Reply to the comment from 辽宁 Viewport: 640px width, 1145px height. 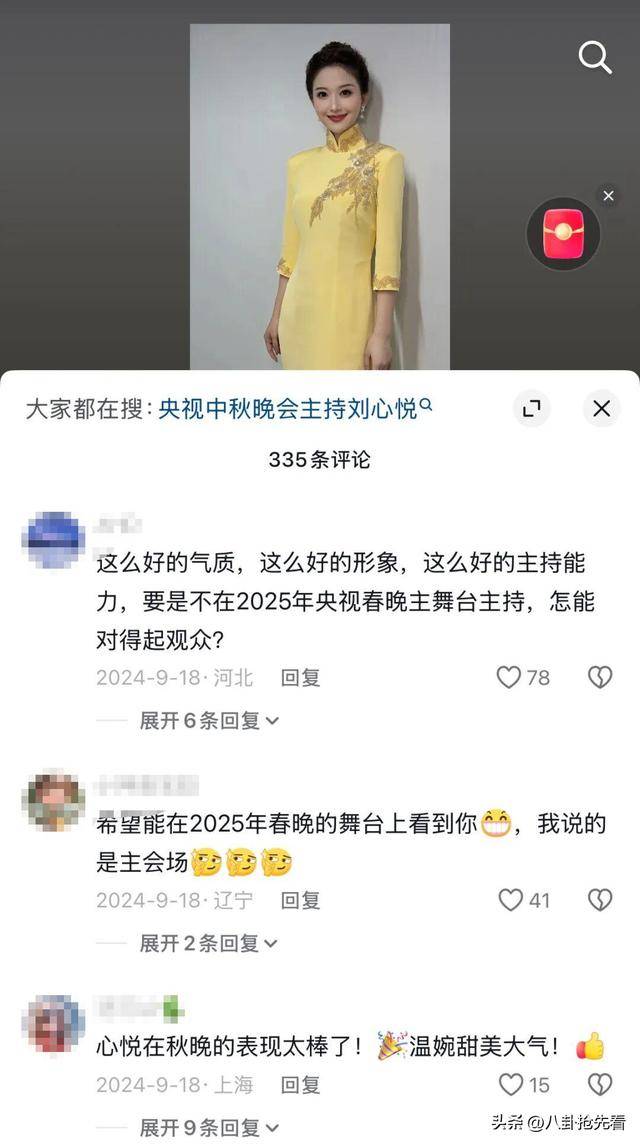[300, 900]
